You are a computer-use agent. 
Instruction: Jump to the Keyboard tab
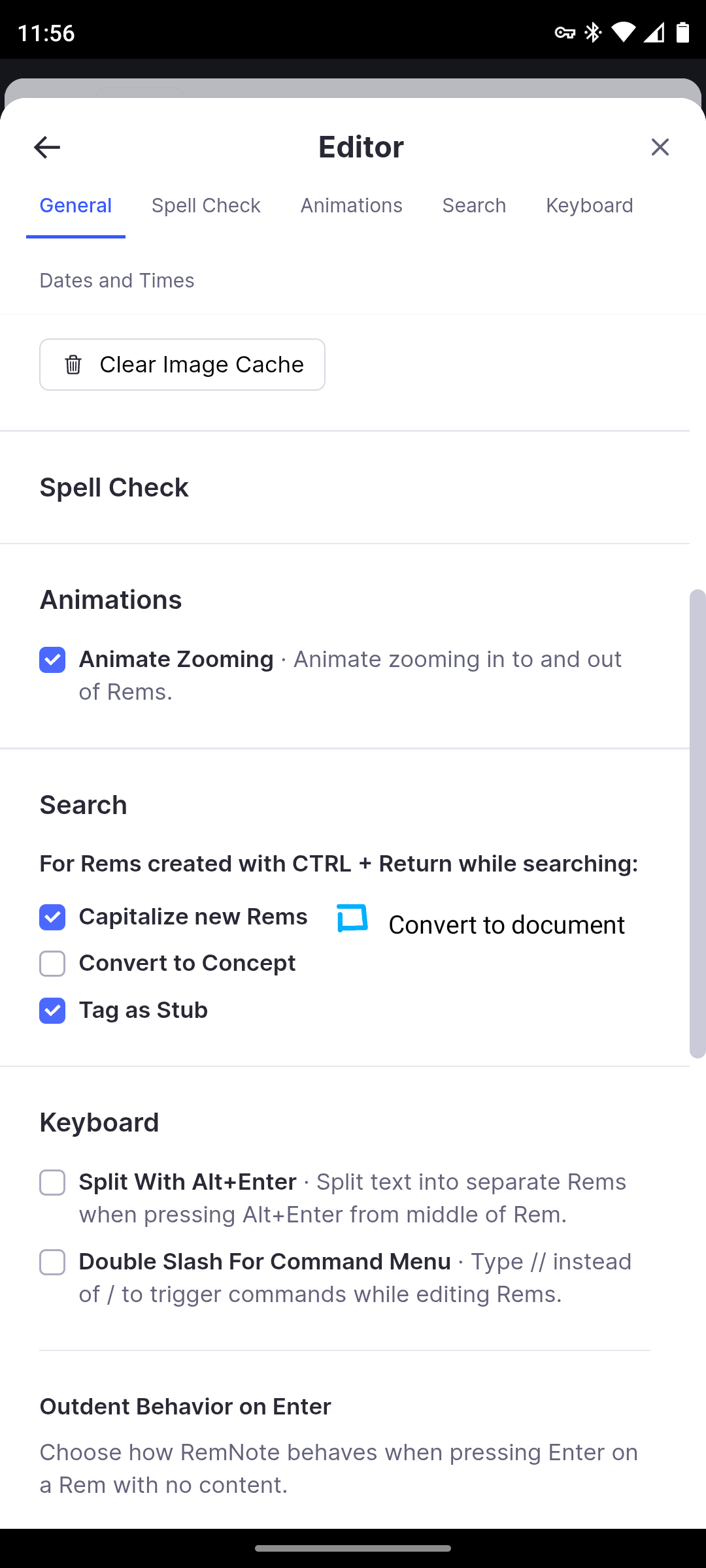[590, 206]
